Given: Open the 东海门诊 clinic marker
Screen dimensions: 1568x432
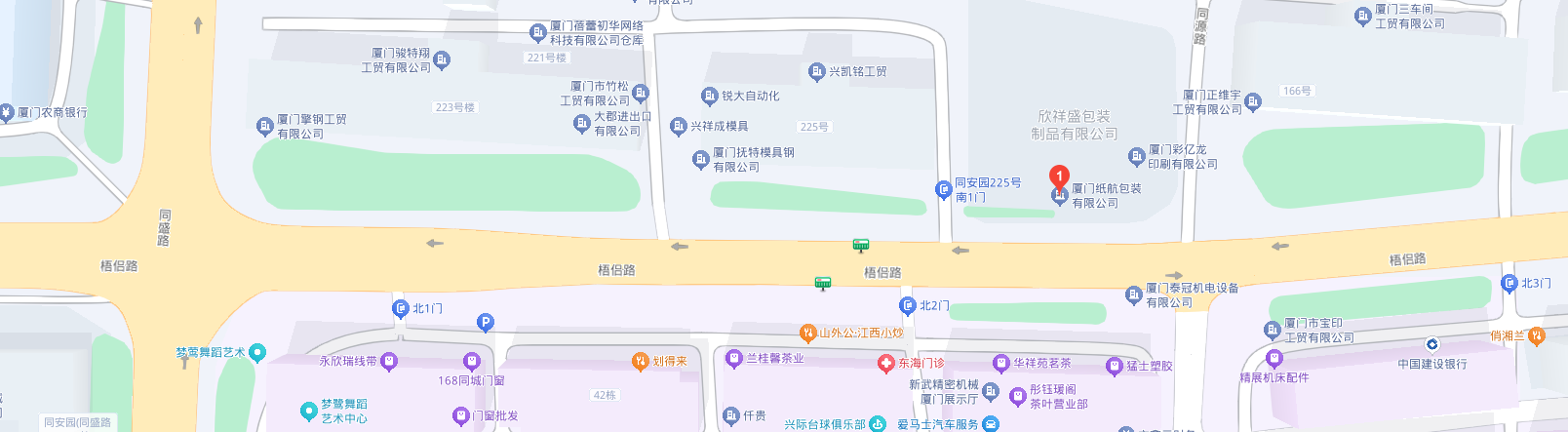Looking at the screenshot, I should coord(885,364).
